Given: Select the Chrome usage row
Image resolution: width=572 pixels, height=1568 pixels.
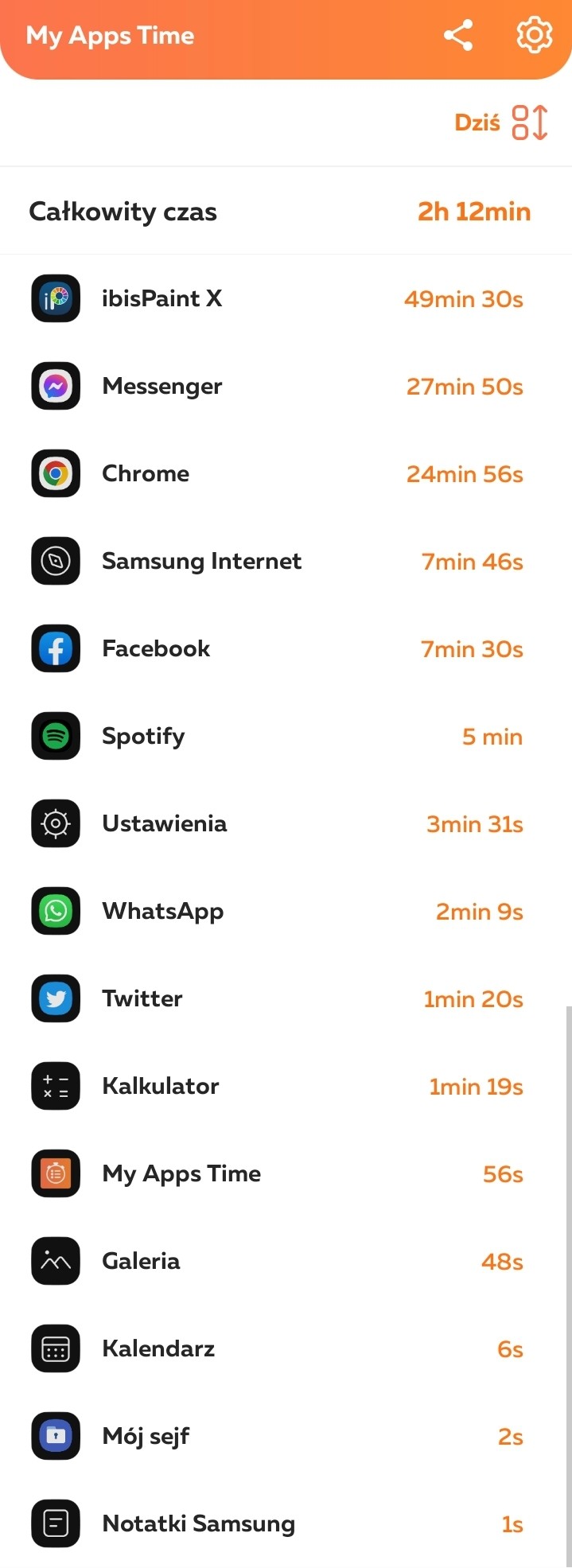Looking at the screenshot, I should tap(286, 474).
